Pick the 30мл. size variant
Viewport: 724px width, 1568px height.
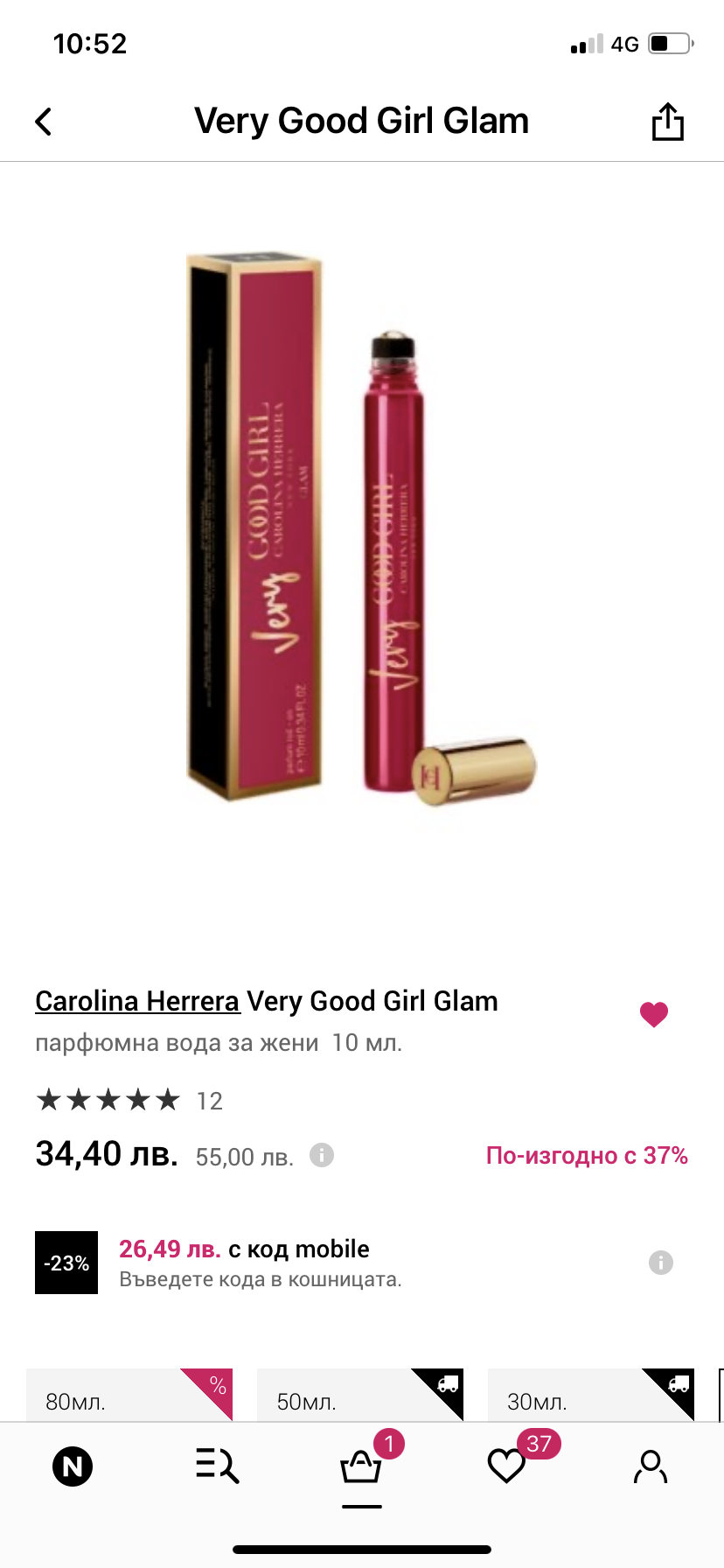(x=591, y=1396)
